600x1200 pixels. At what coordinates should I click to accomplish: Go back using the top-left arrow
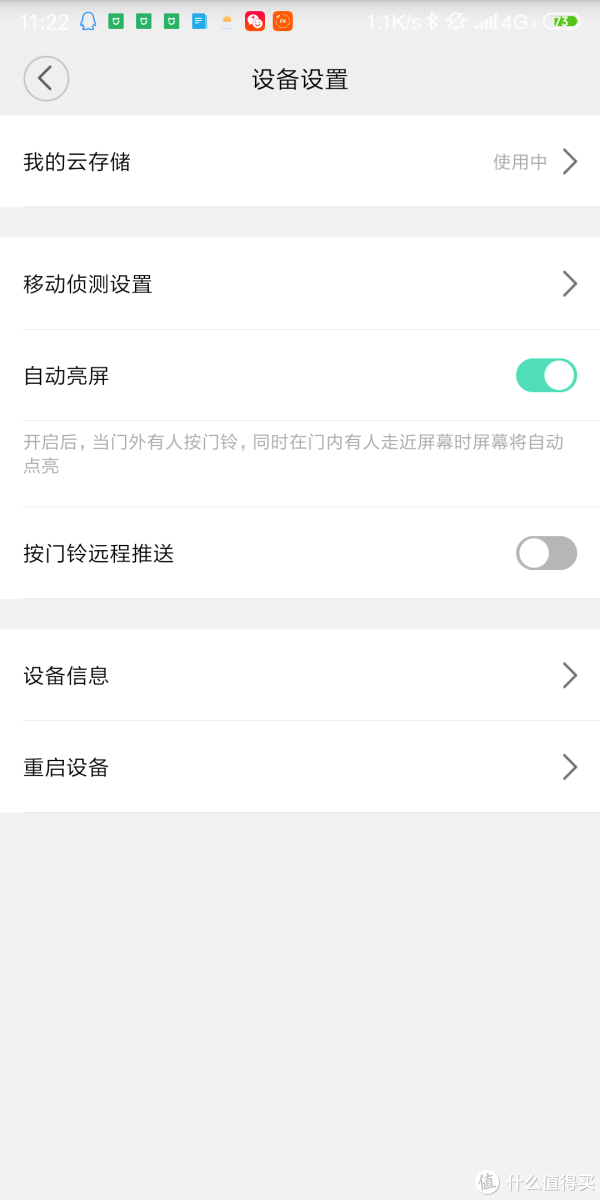[x=46, y=79]
